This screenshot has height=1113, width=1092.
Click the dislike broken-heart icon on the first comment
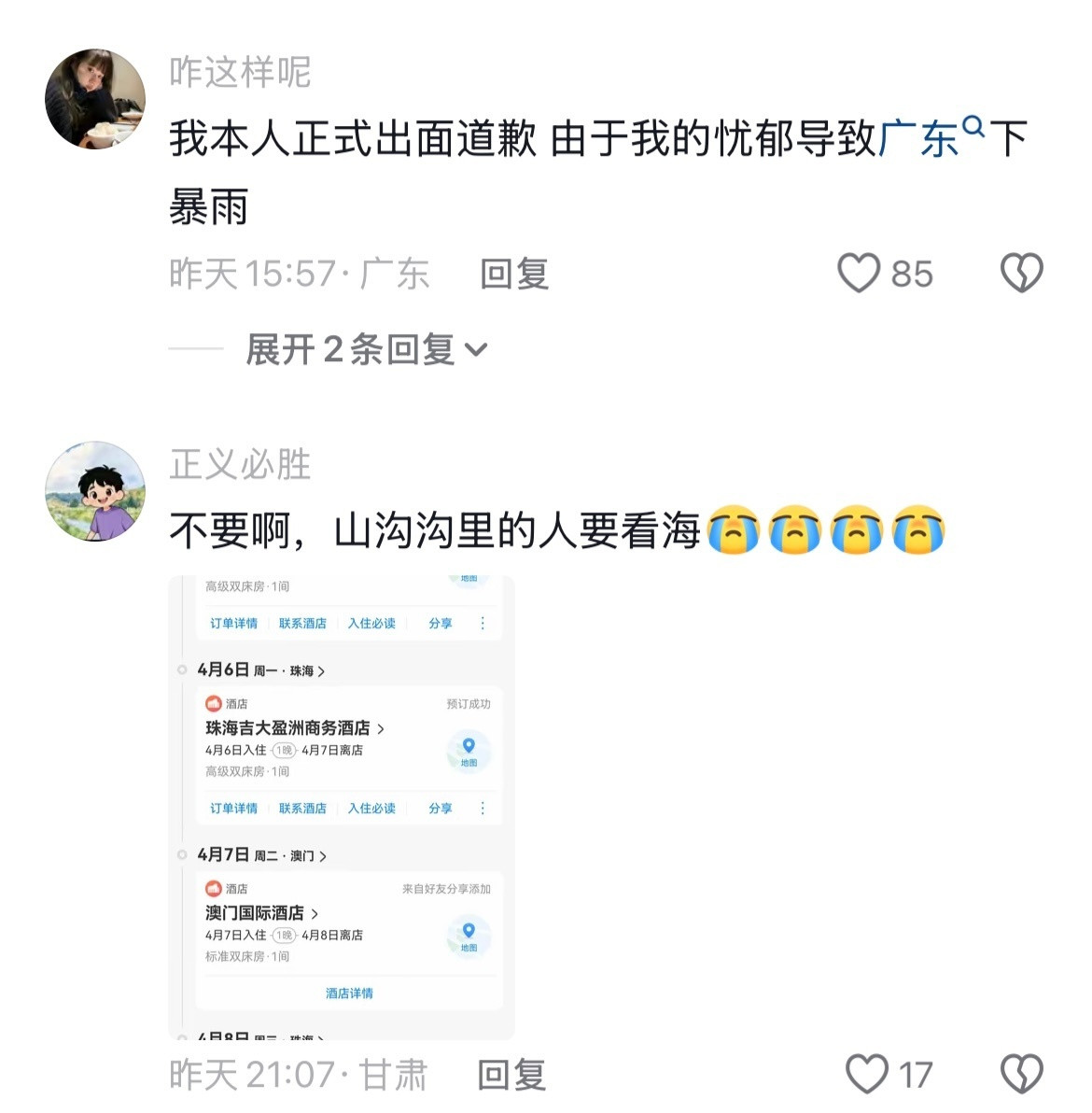pyautogui.click(x=1020, y=273)
